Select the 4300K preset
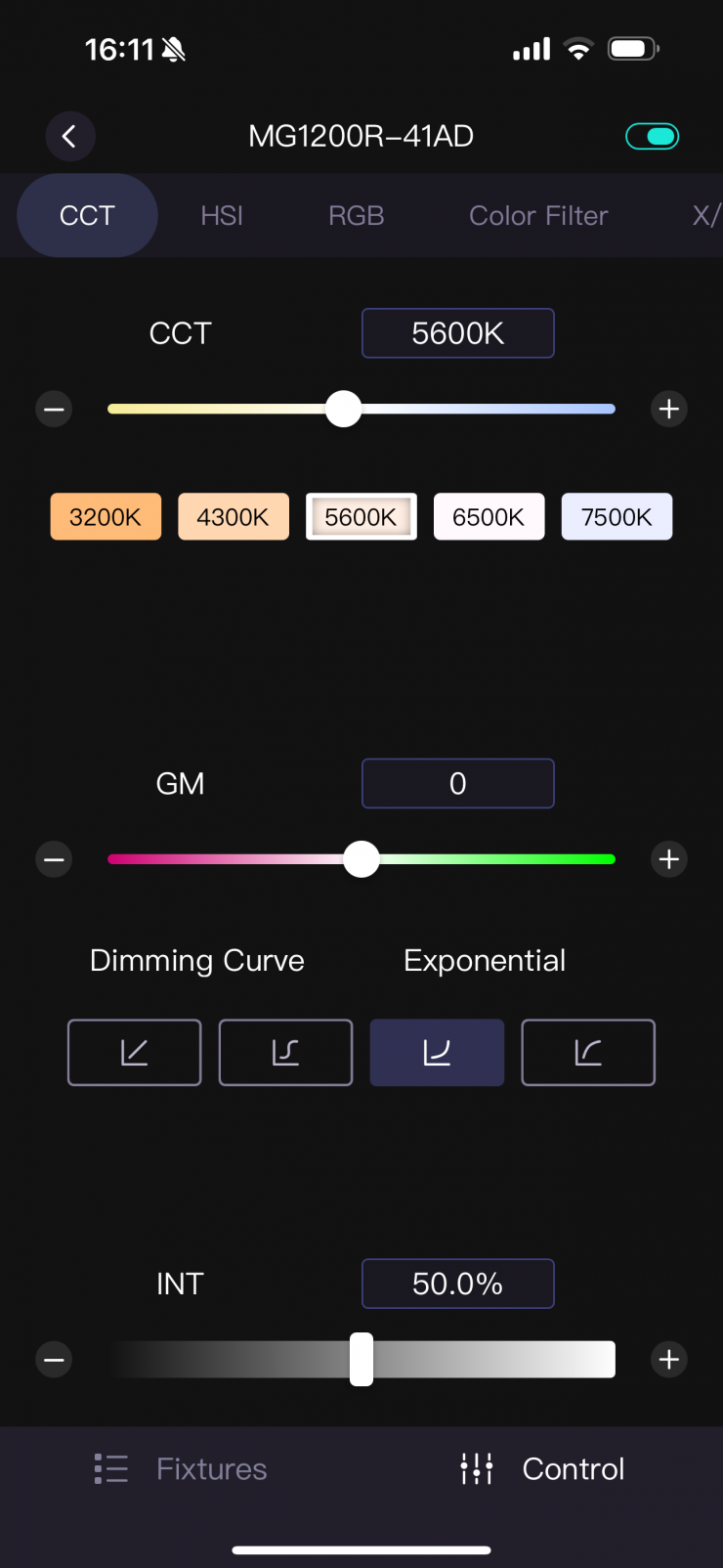Screen dimensions: 723x1568 tap(234, 517)
